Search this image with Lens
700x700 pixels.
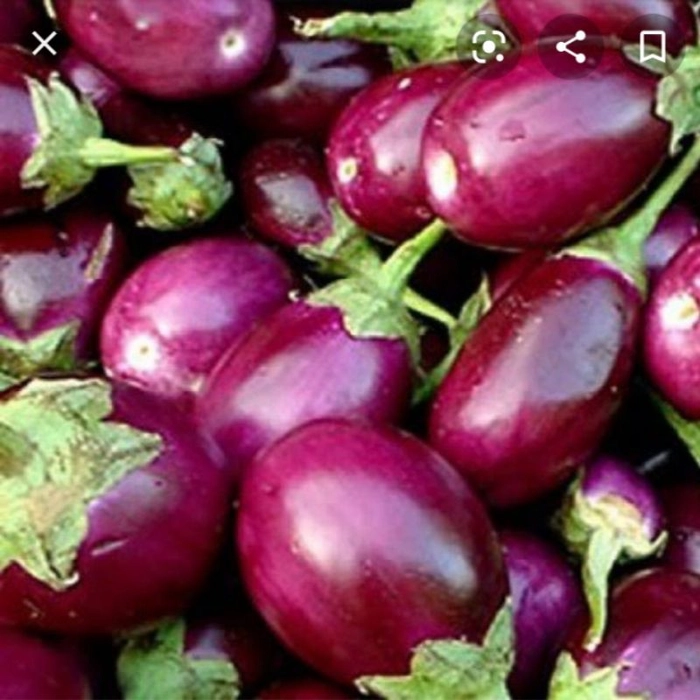[488, 46]
